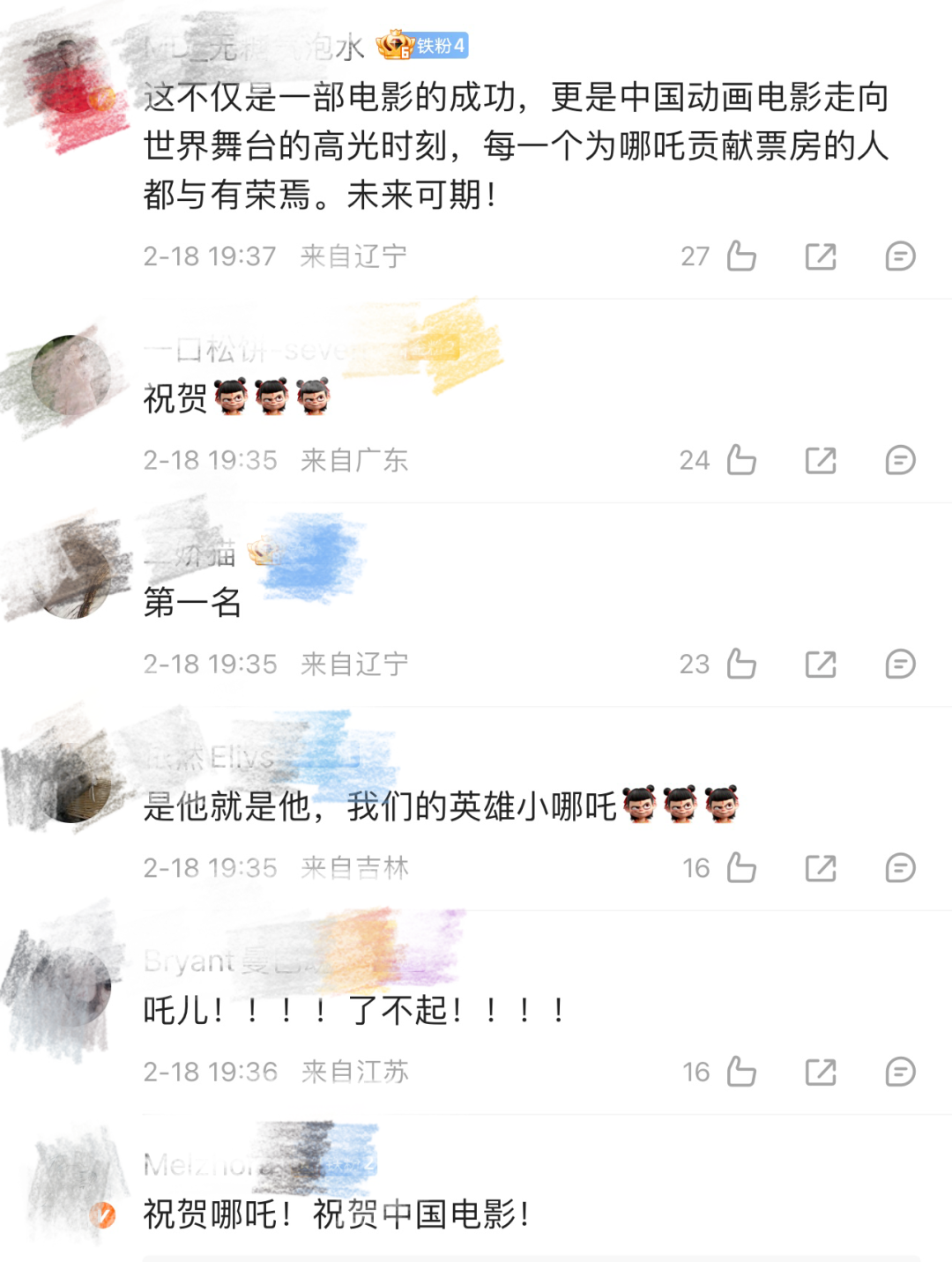Reply to the 吒儿了不起 comment
The width and height of the screenshot is (952, 1262).
click(900, 1072)
